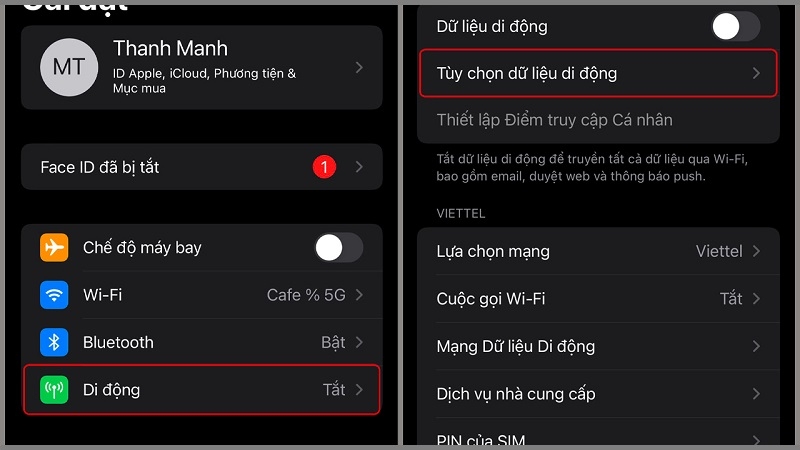
Task: Enable the Dữ liệu di động switch
Action: [x=735, y=26]
